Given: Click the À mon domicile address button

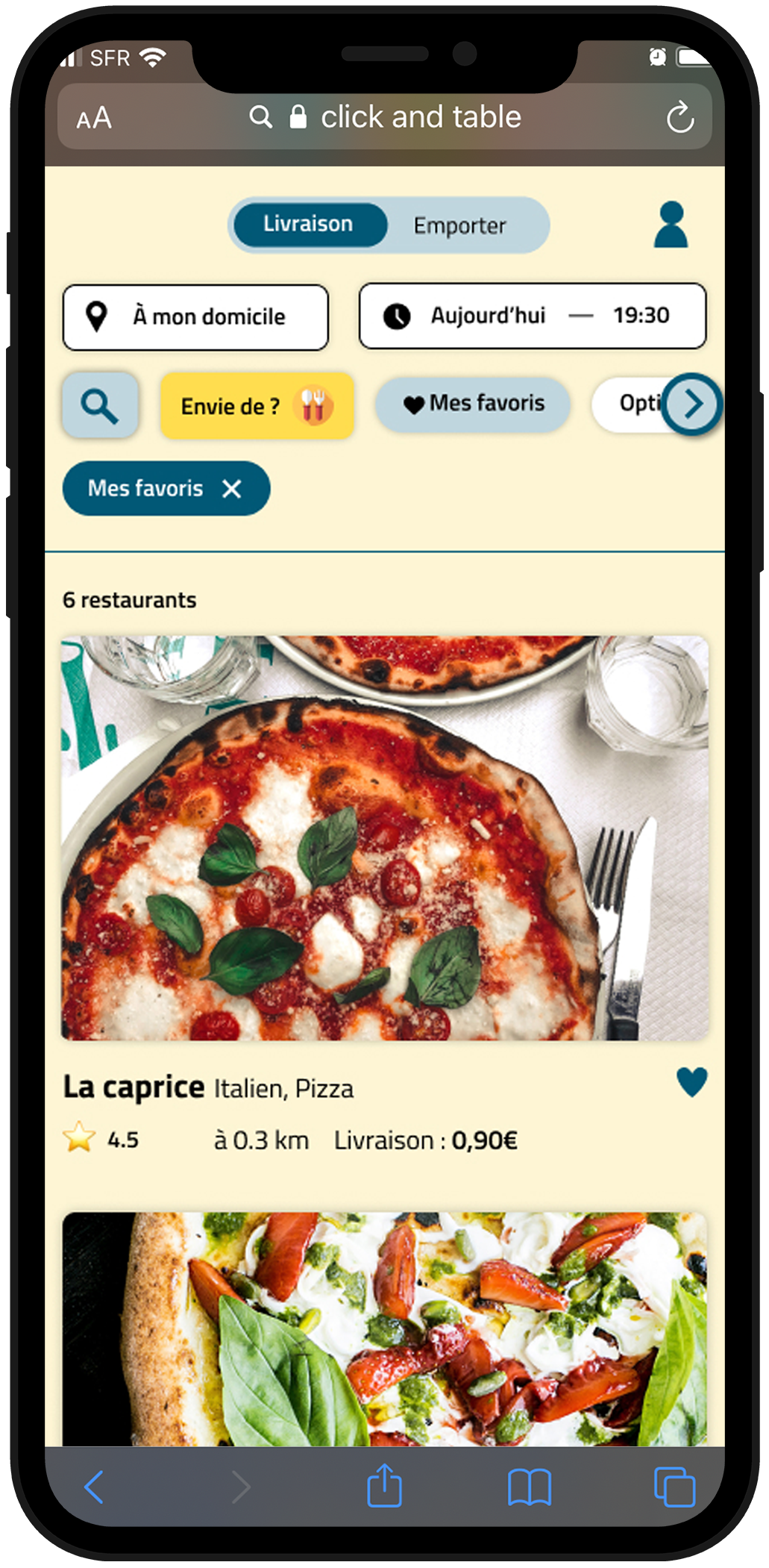Looking at the screenshot, I should point(195,317).
